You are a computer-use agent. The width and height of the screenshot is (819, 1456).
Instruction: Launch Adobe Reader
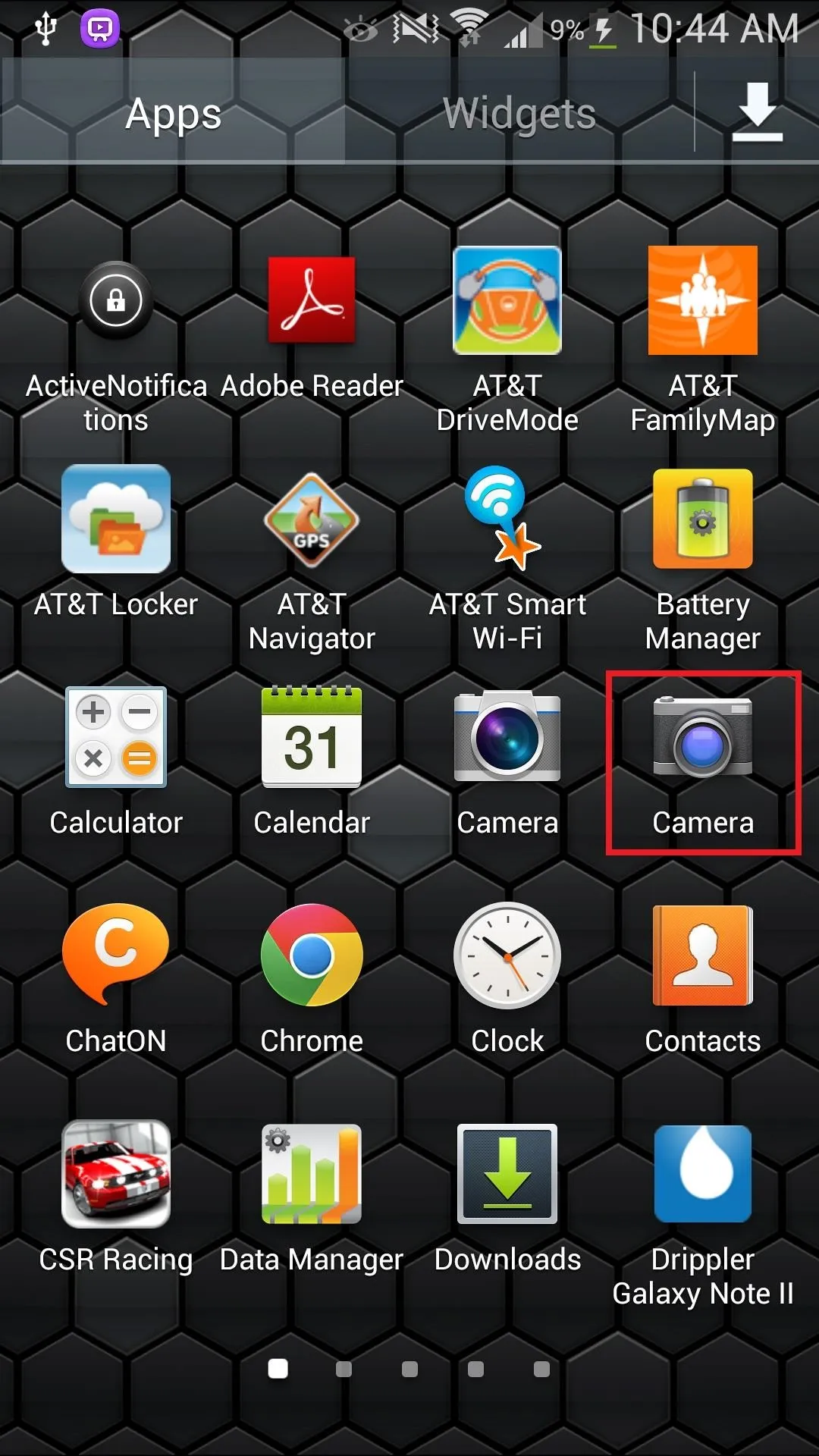312,302
